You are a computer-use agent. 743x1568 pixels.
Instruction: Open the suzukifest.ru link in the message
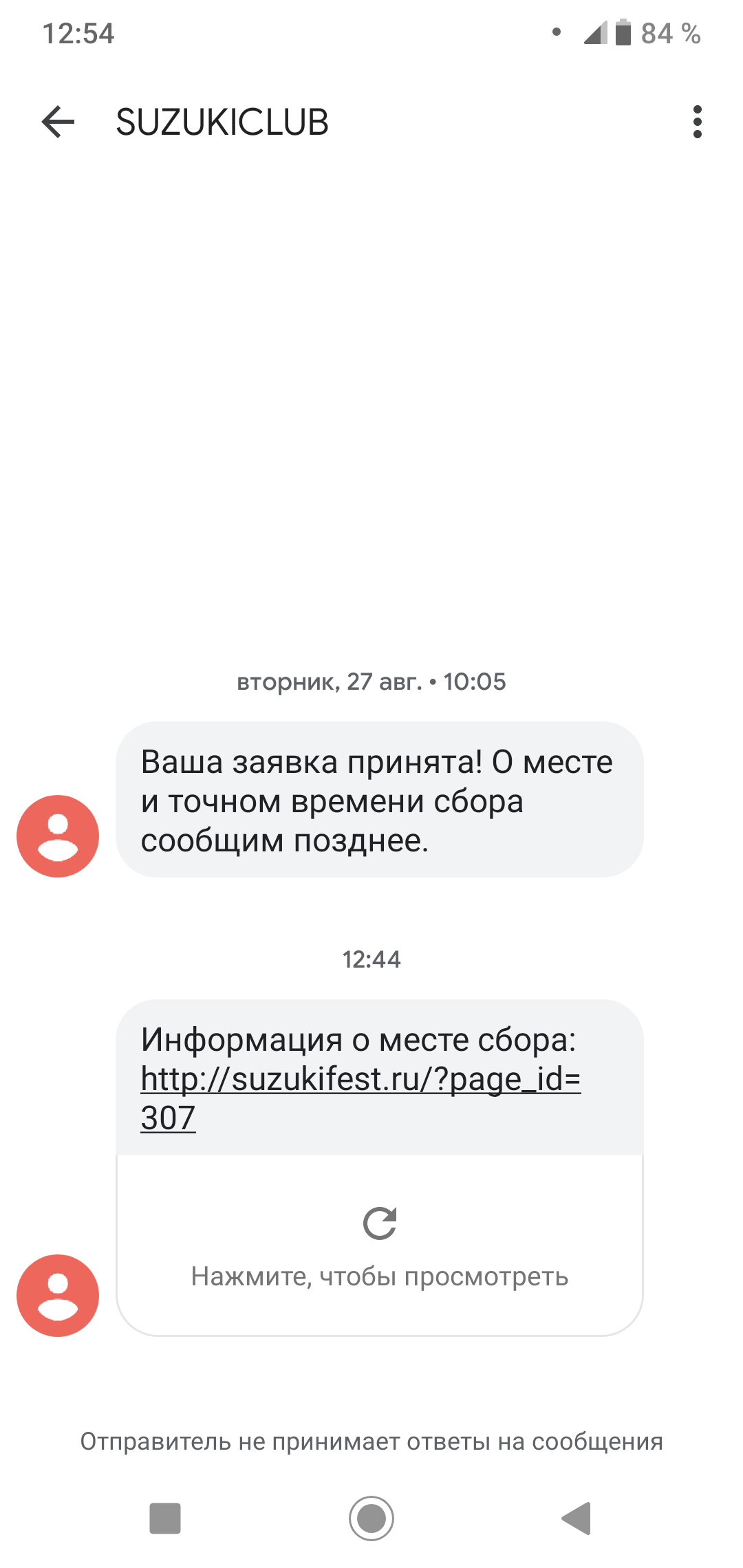(x=360, y=1079)
